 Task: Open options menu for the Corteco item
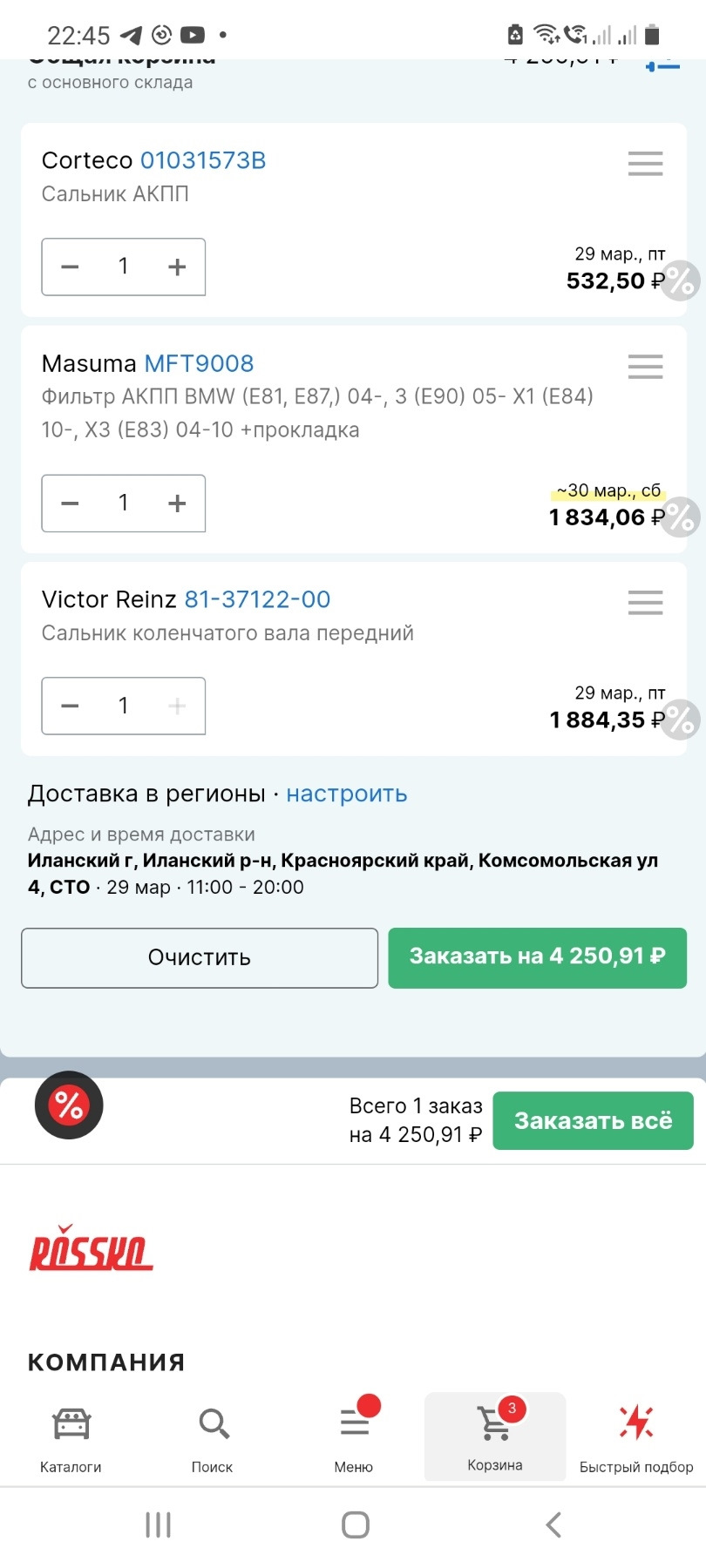point(645,163)
